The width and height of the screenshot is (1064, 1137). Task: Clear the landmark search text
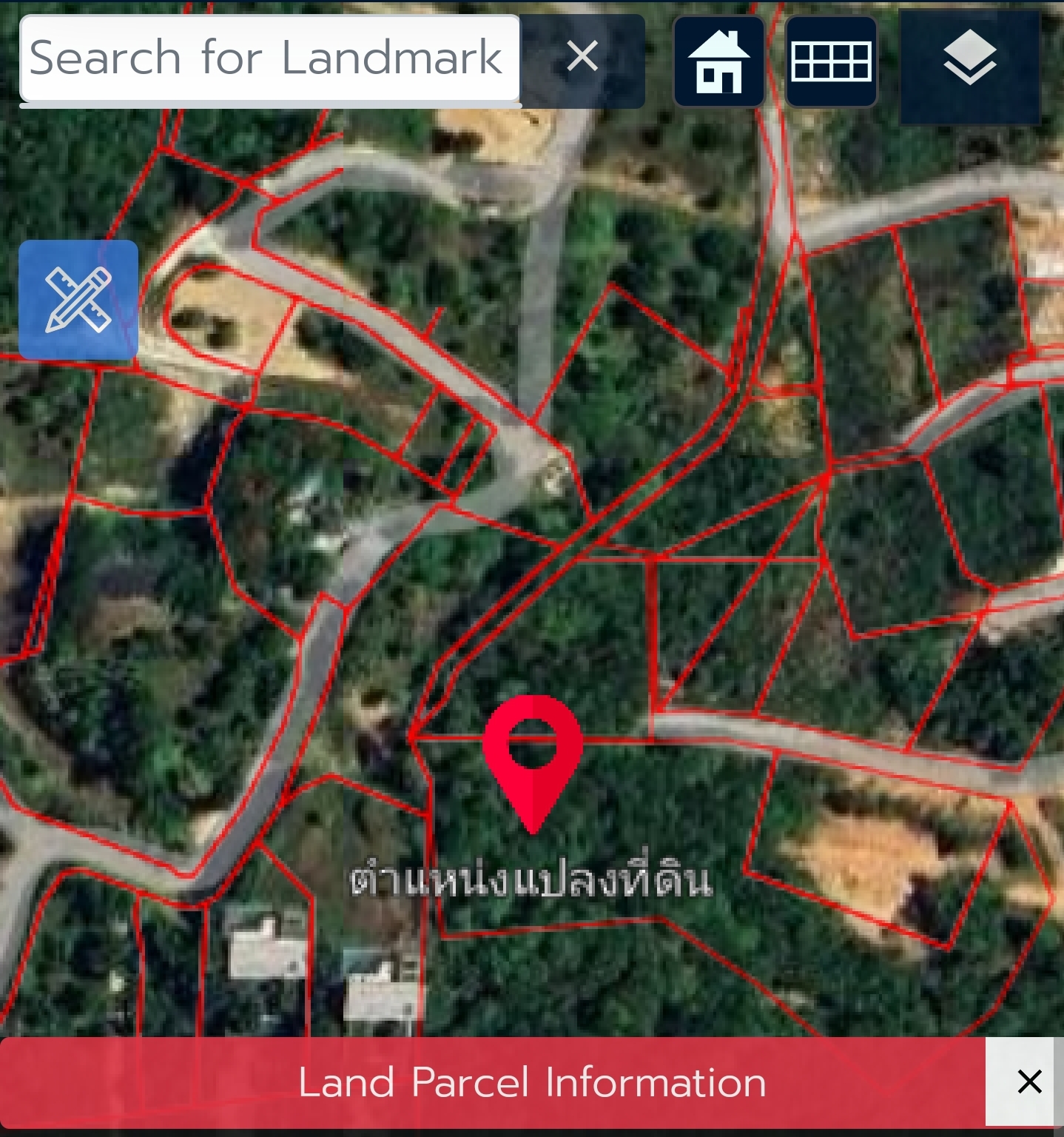click(582, 57)
